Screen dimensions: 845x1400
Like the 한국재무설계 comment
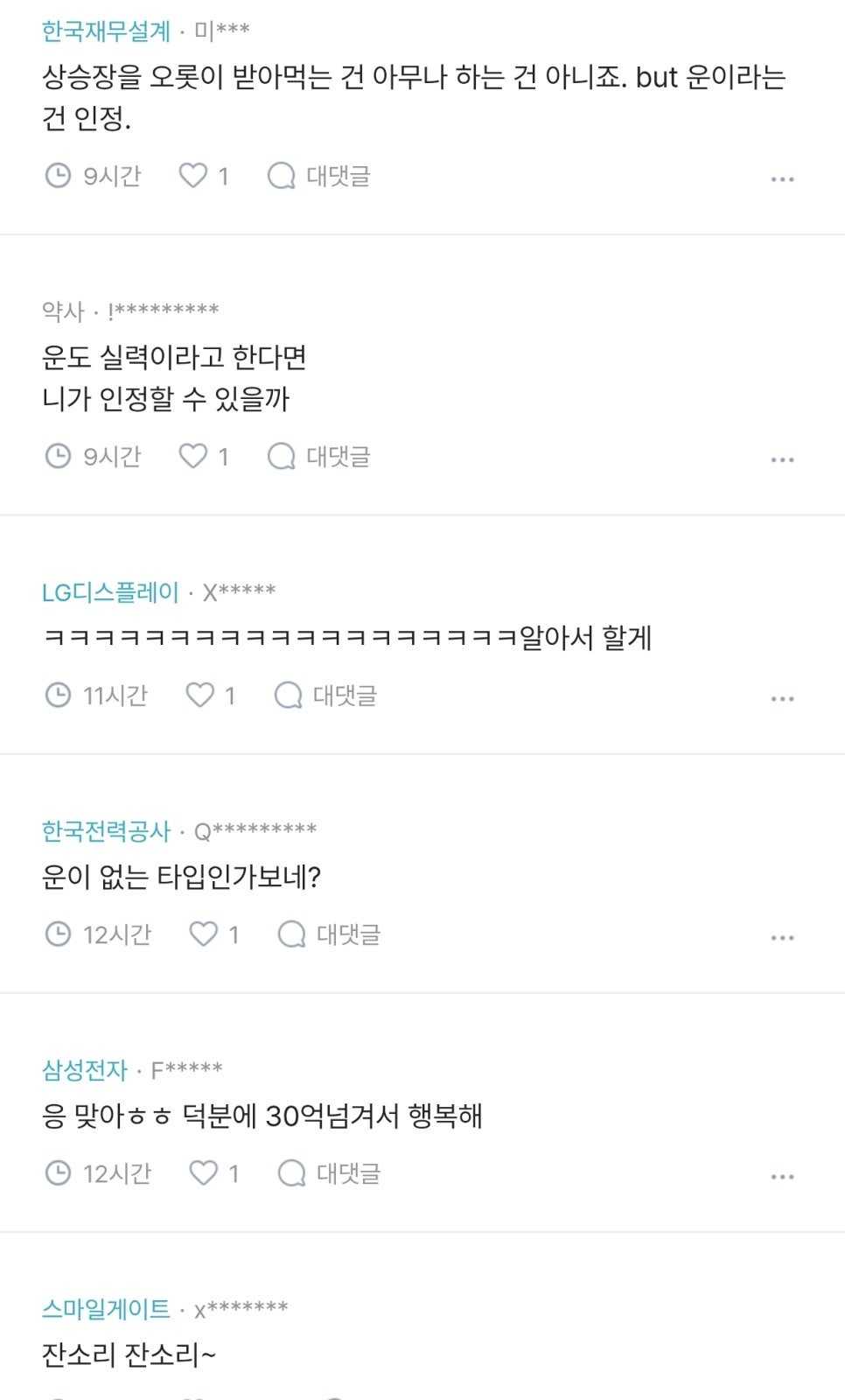(x=204, y=176)
